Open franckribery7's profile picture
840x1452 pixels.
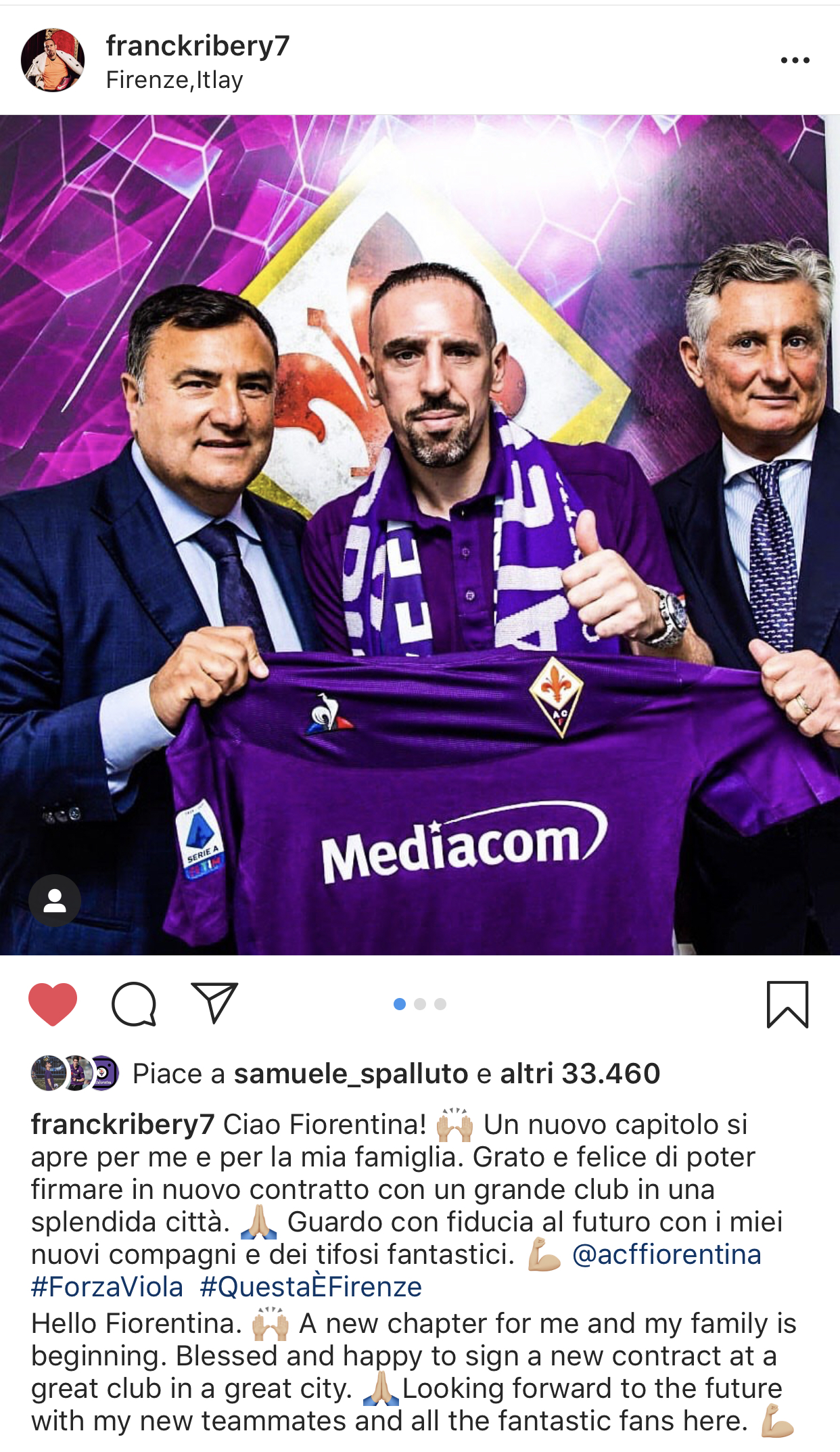coord(53,60)
